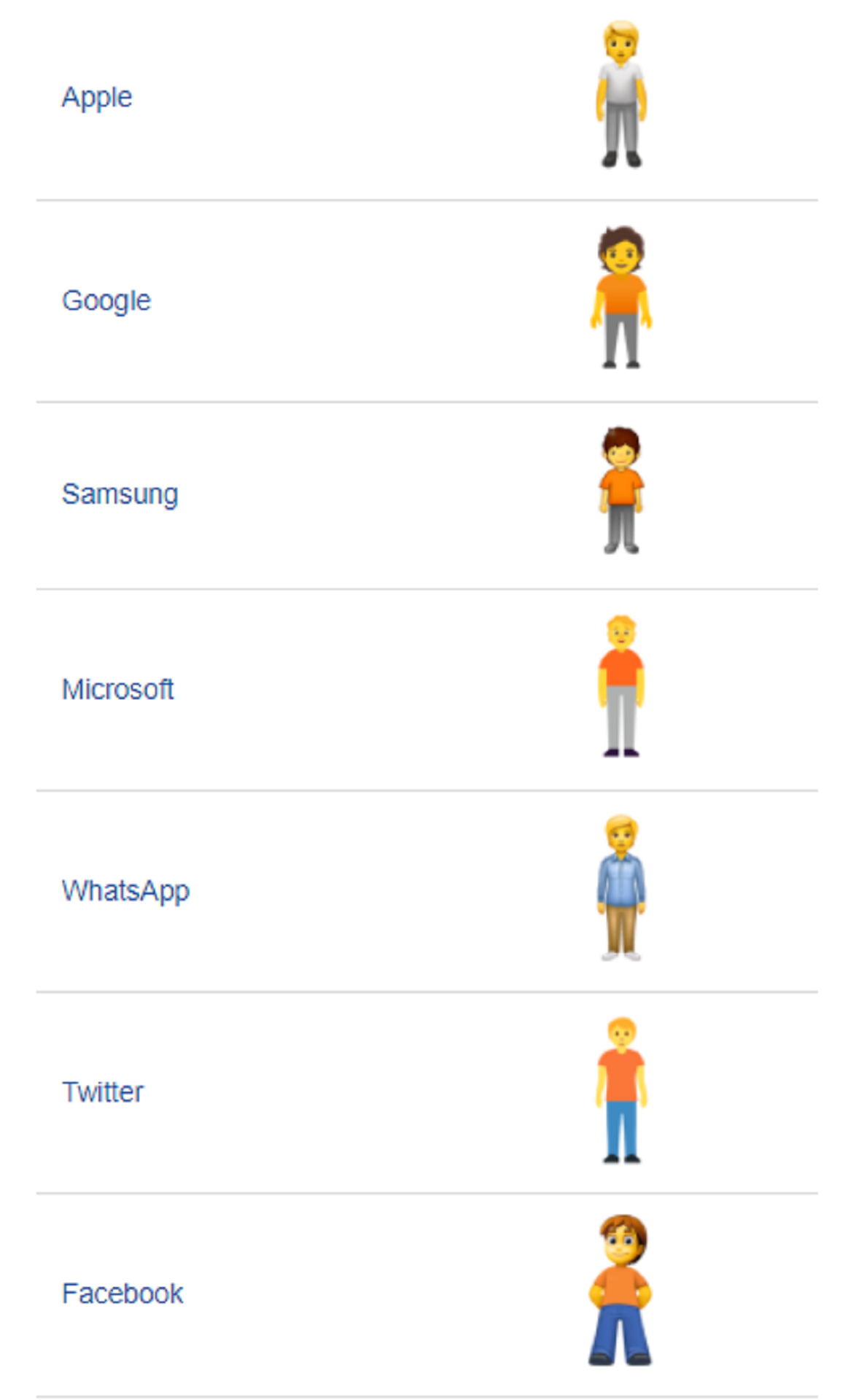The width and height of the screenshot is (848, 1400).
Task: Open the Google vendor link
Action: tap(106, 301)
